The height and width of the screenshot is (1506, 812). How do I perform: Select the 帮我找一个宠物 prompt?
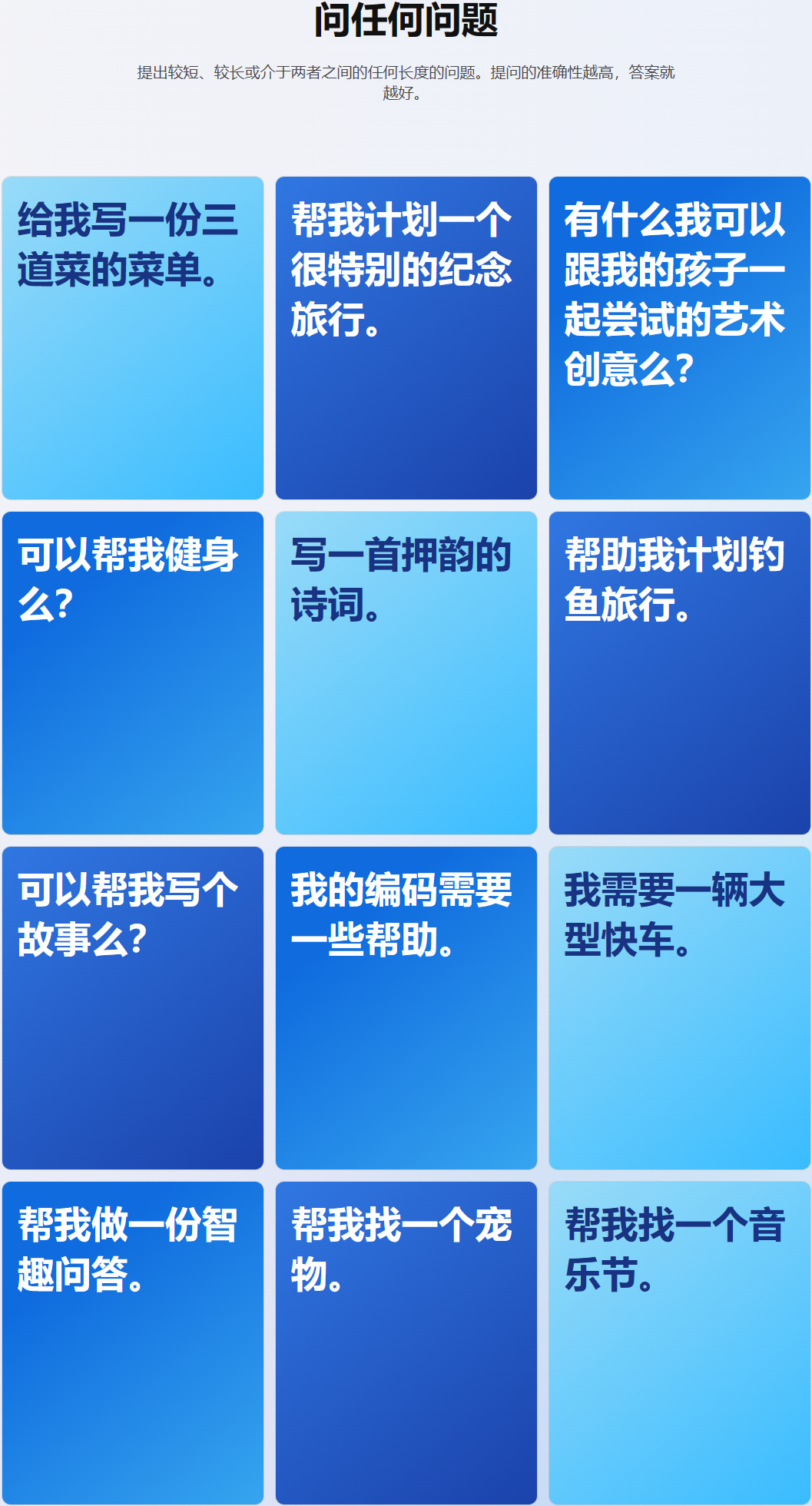tap(406, 1343)
